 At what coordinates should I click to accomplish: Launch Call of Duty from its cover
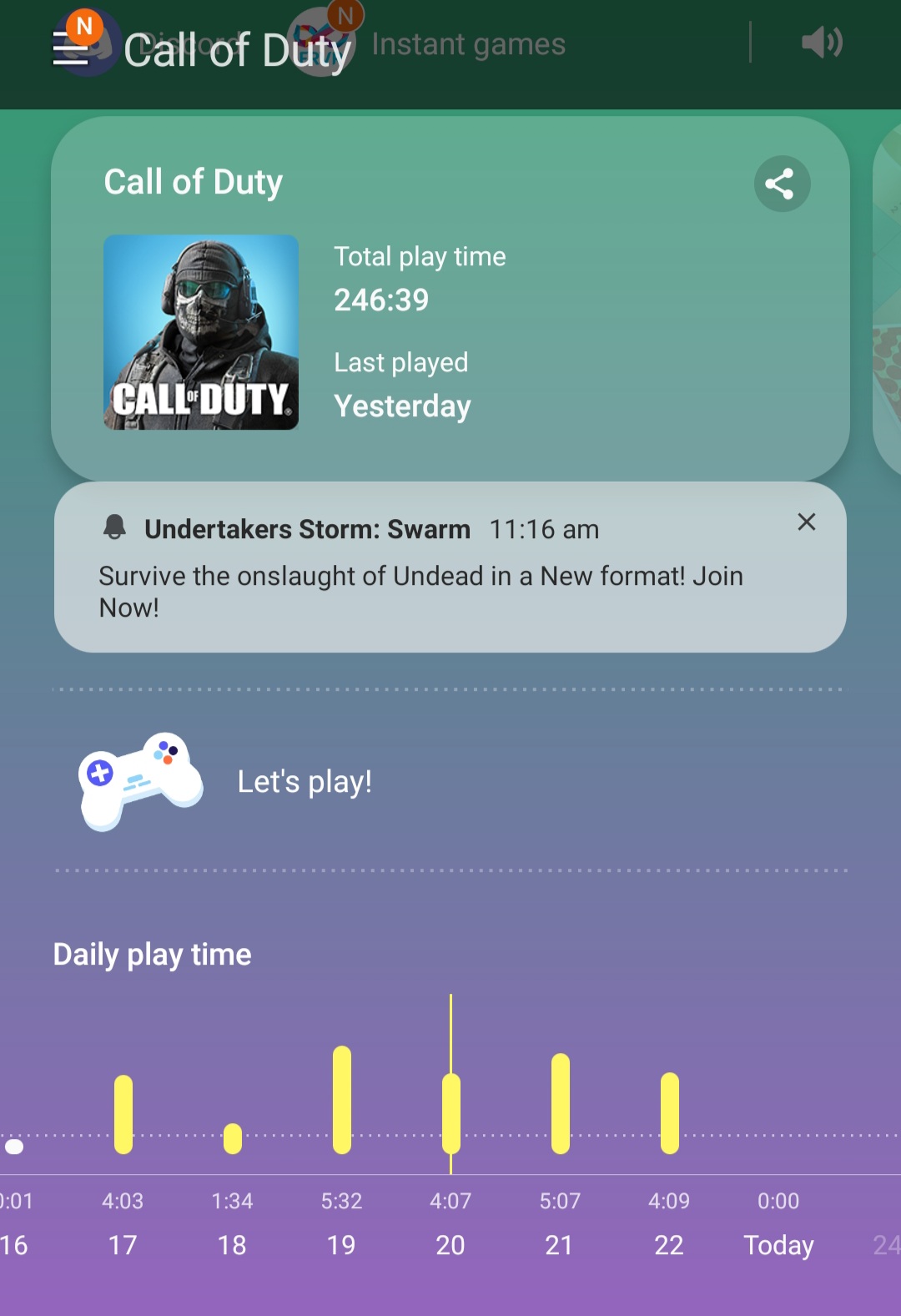[201, 332]
